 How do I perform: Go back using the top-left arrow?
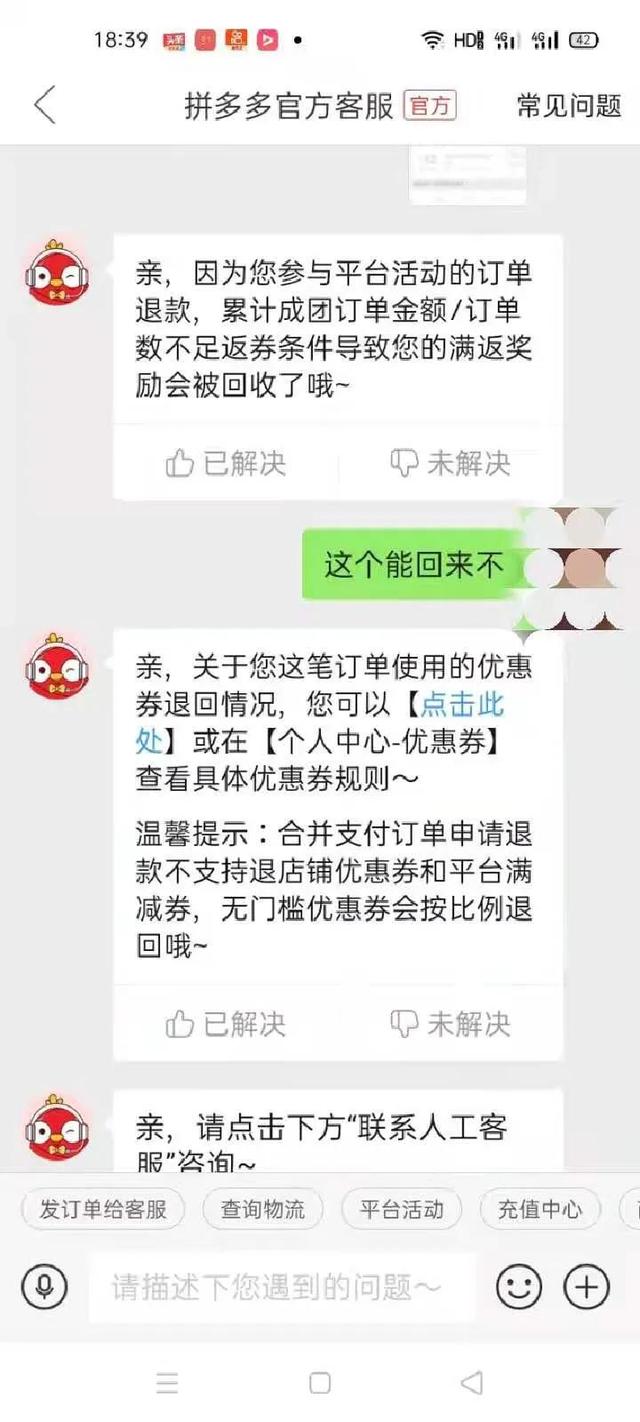45,104
